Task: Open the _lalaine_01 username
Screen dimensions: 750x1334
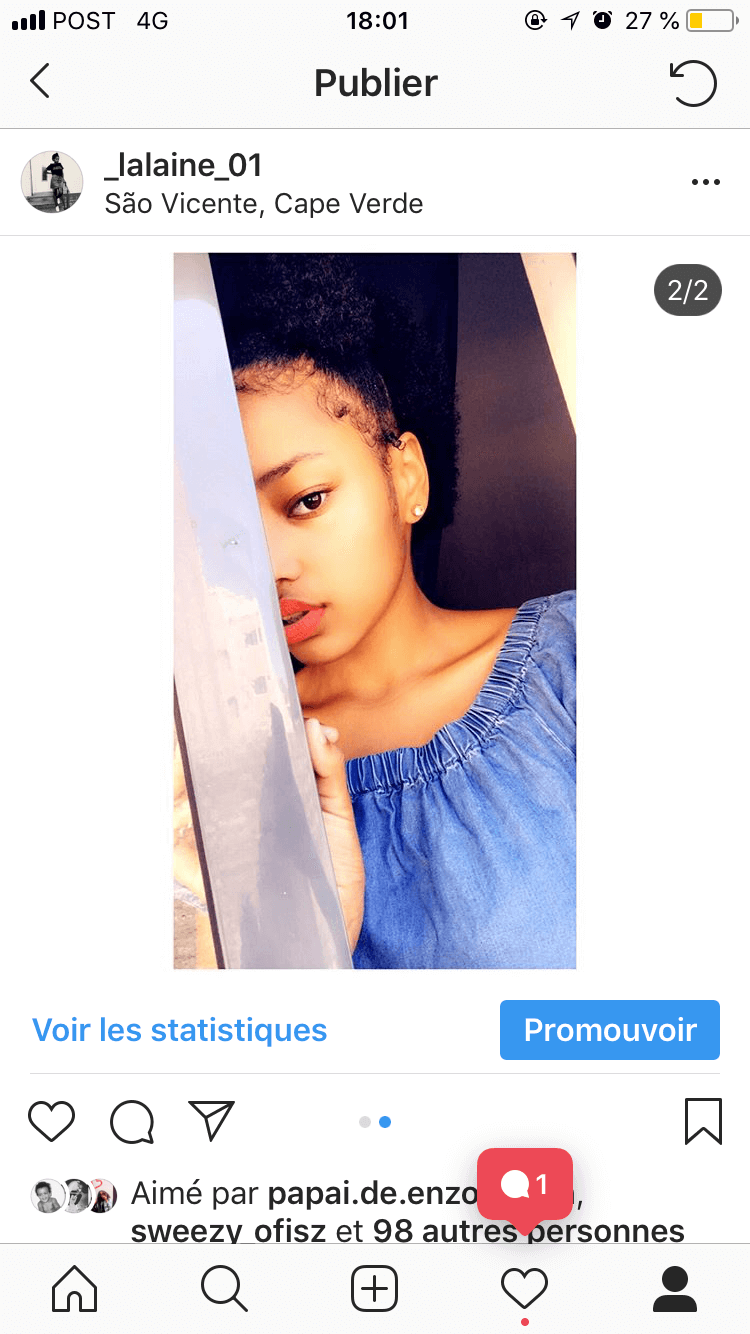Action: pyautogui.click(x=183, y=166)
